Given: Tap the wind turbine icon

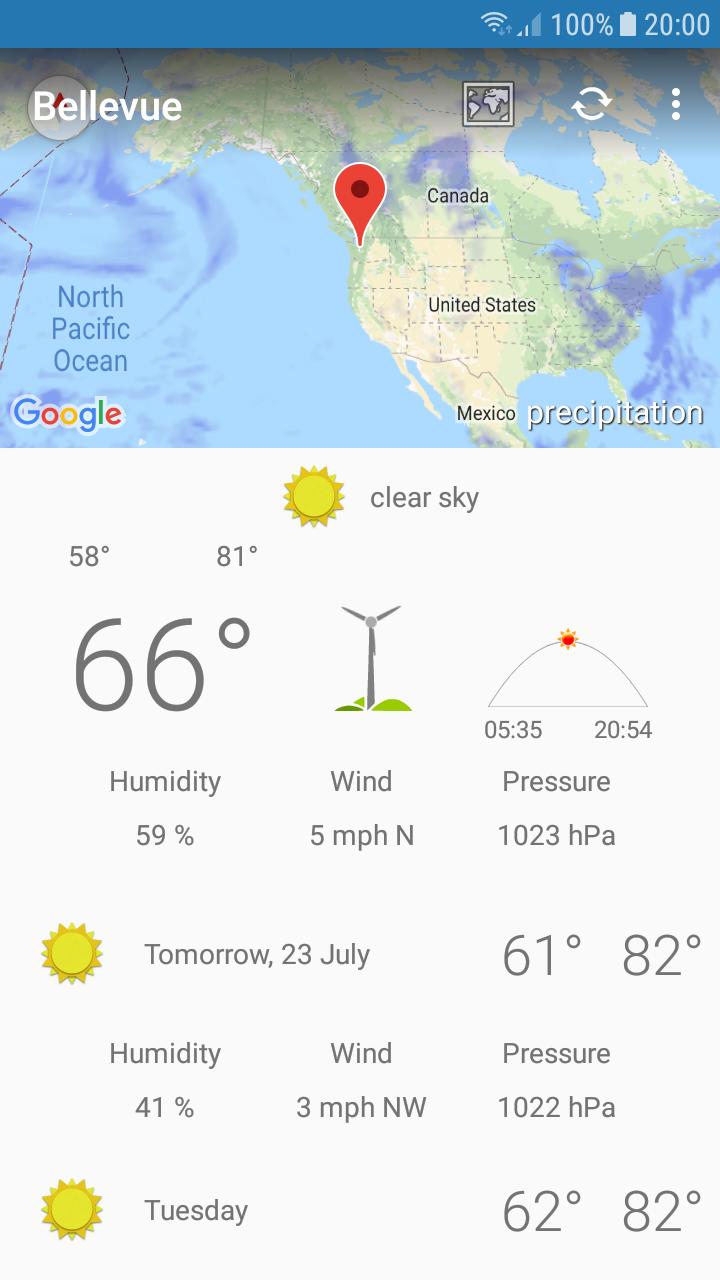Looking at the screenshot, I should (x=370, y=655).
